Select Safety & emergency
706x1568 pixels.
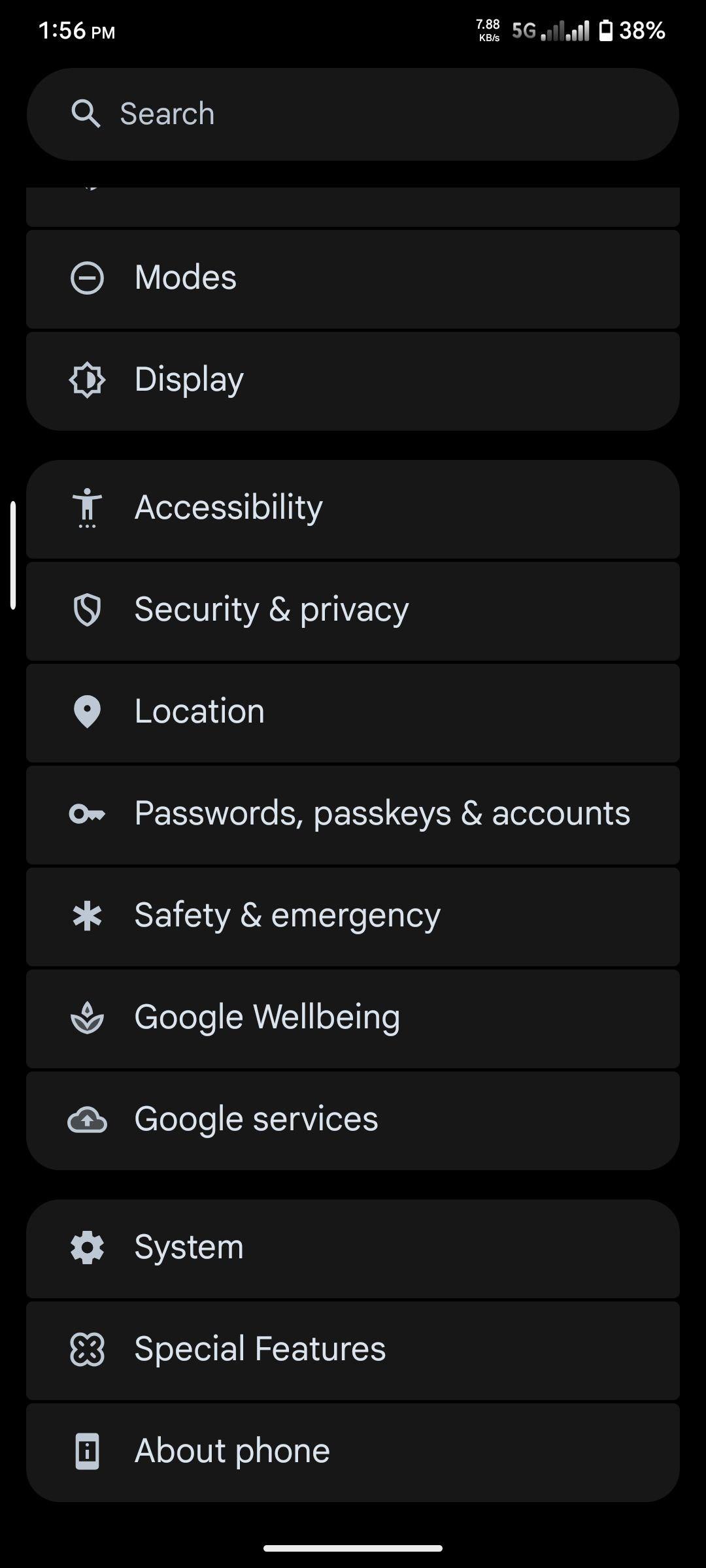tap(353, 917)
